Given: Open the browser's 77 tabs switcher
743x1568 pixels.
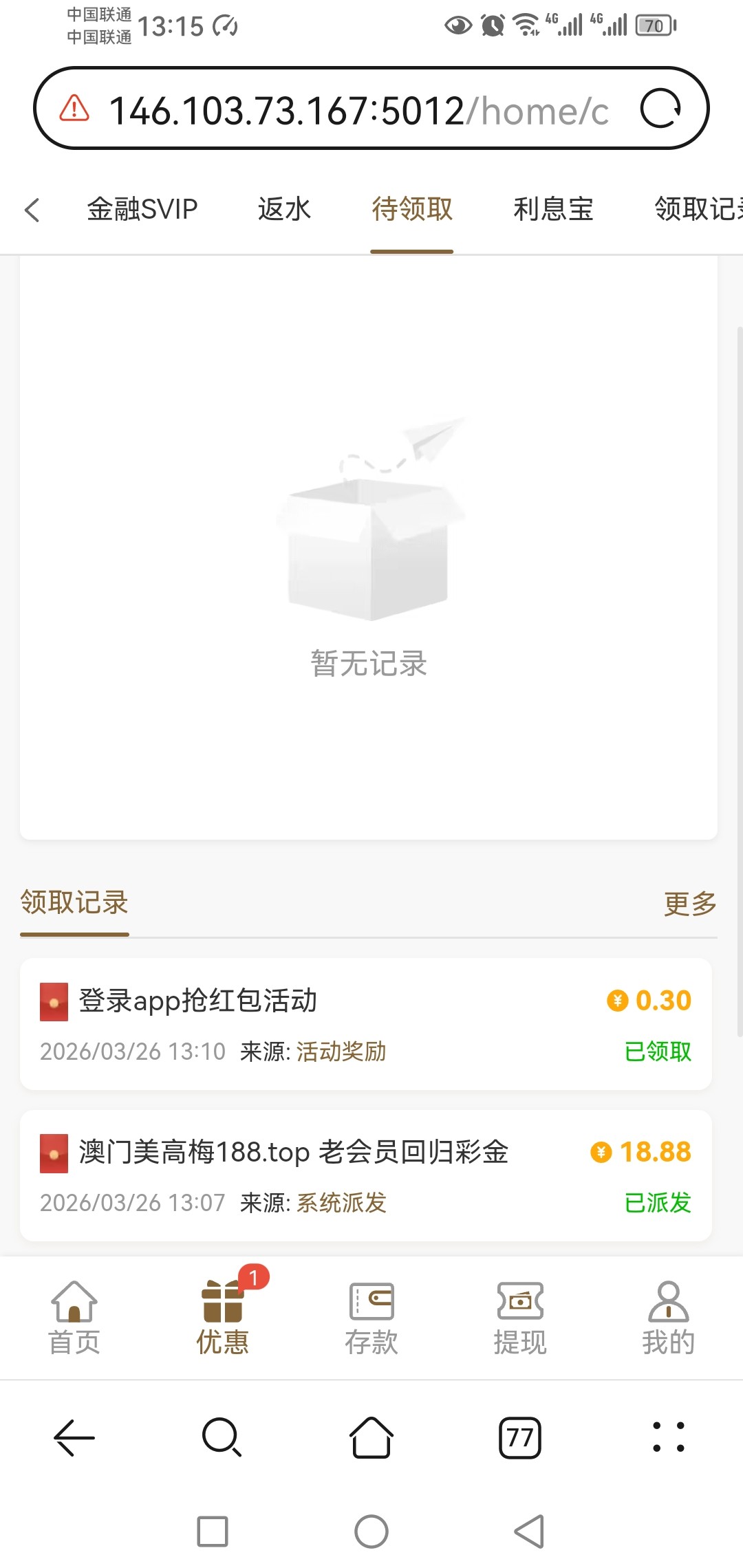Looking at the screenshot, I should pyautogui.click(x=520, y=1437).
